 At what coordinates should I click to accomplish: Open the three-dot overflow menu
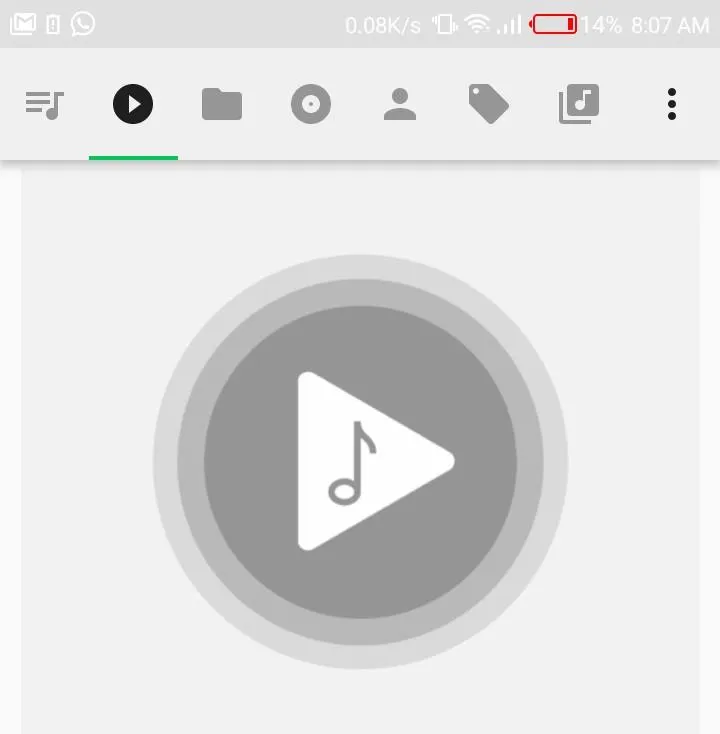click(672, 104)
